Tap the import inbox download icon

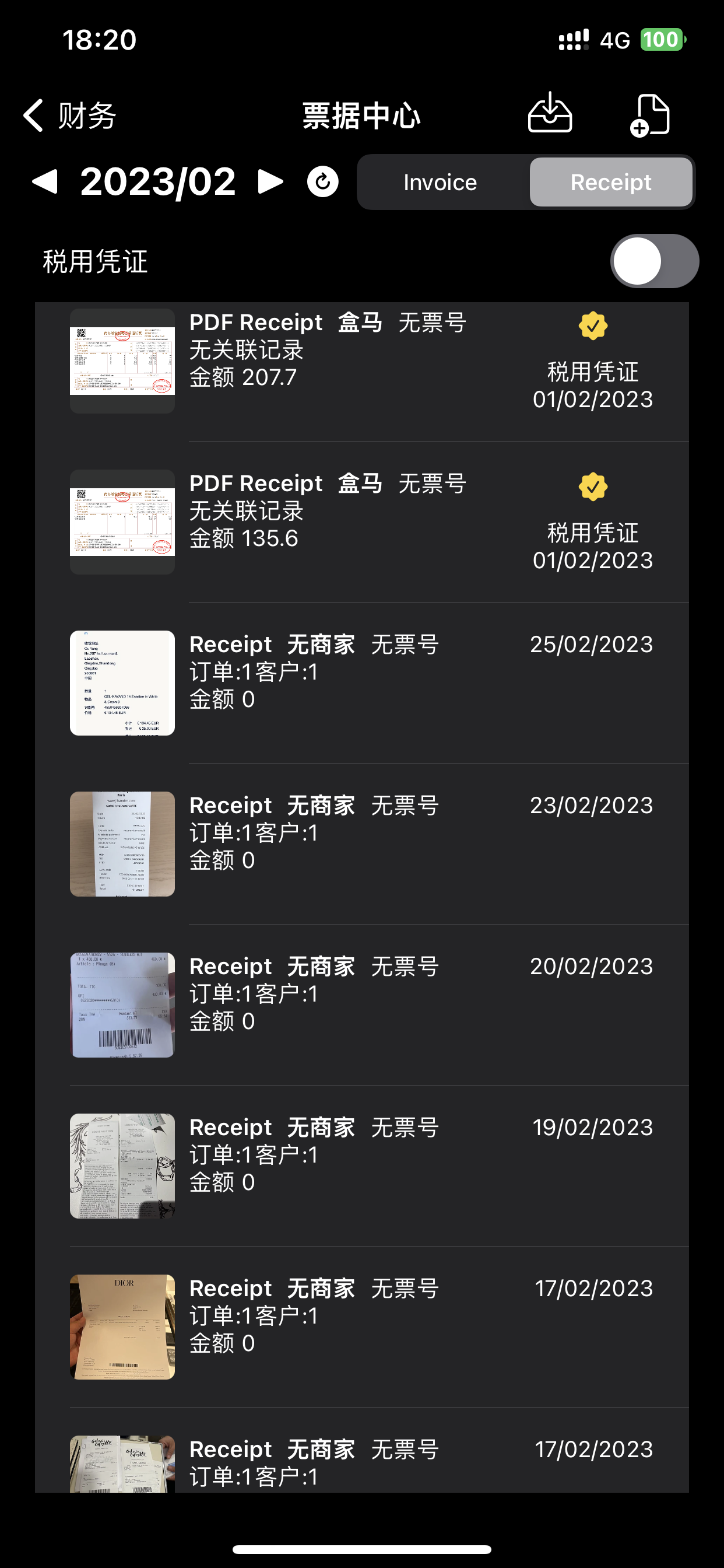click(549, 113)
